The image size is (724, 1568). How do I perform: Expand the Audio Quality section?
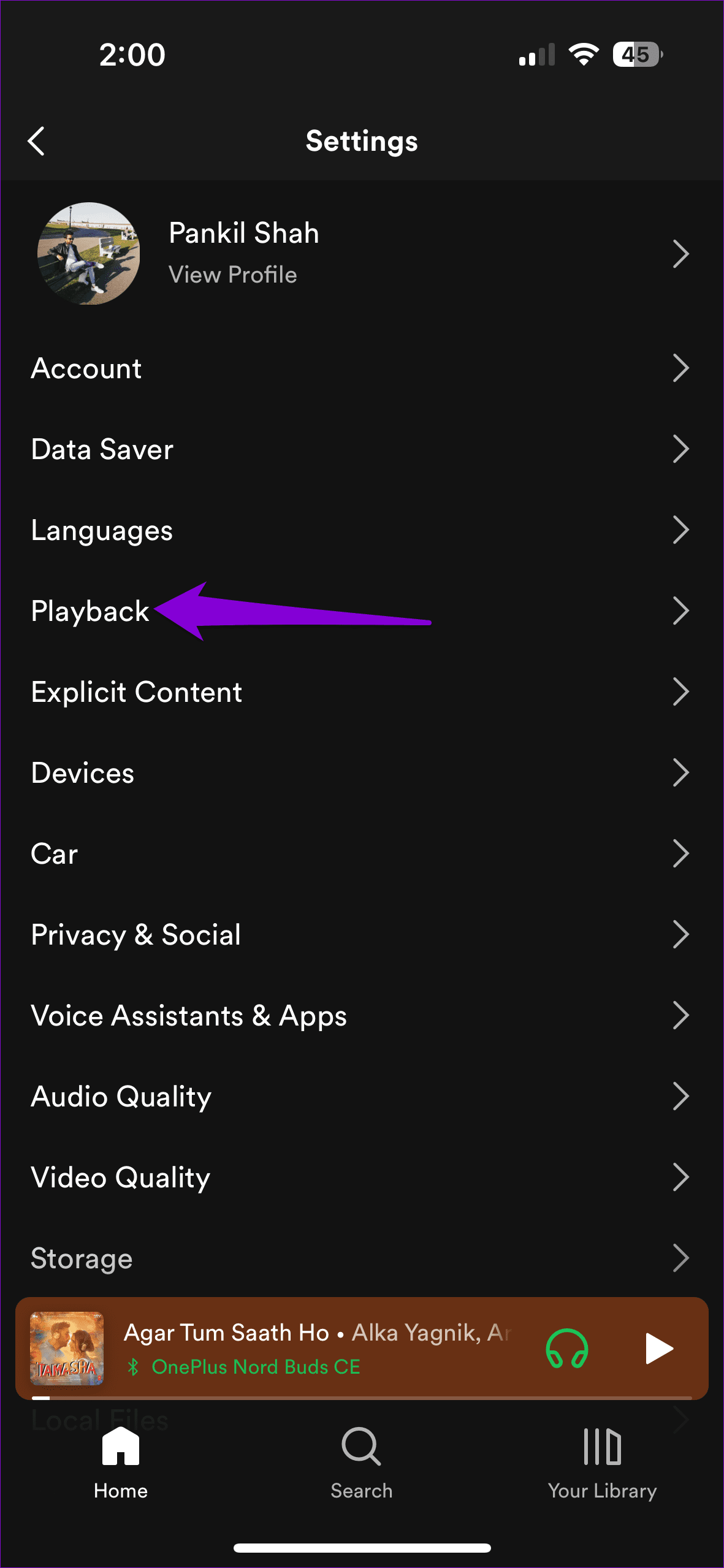pos(121,1097)
